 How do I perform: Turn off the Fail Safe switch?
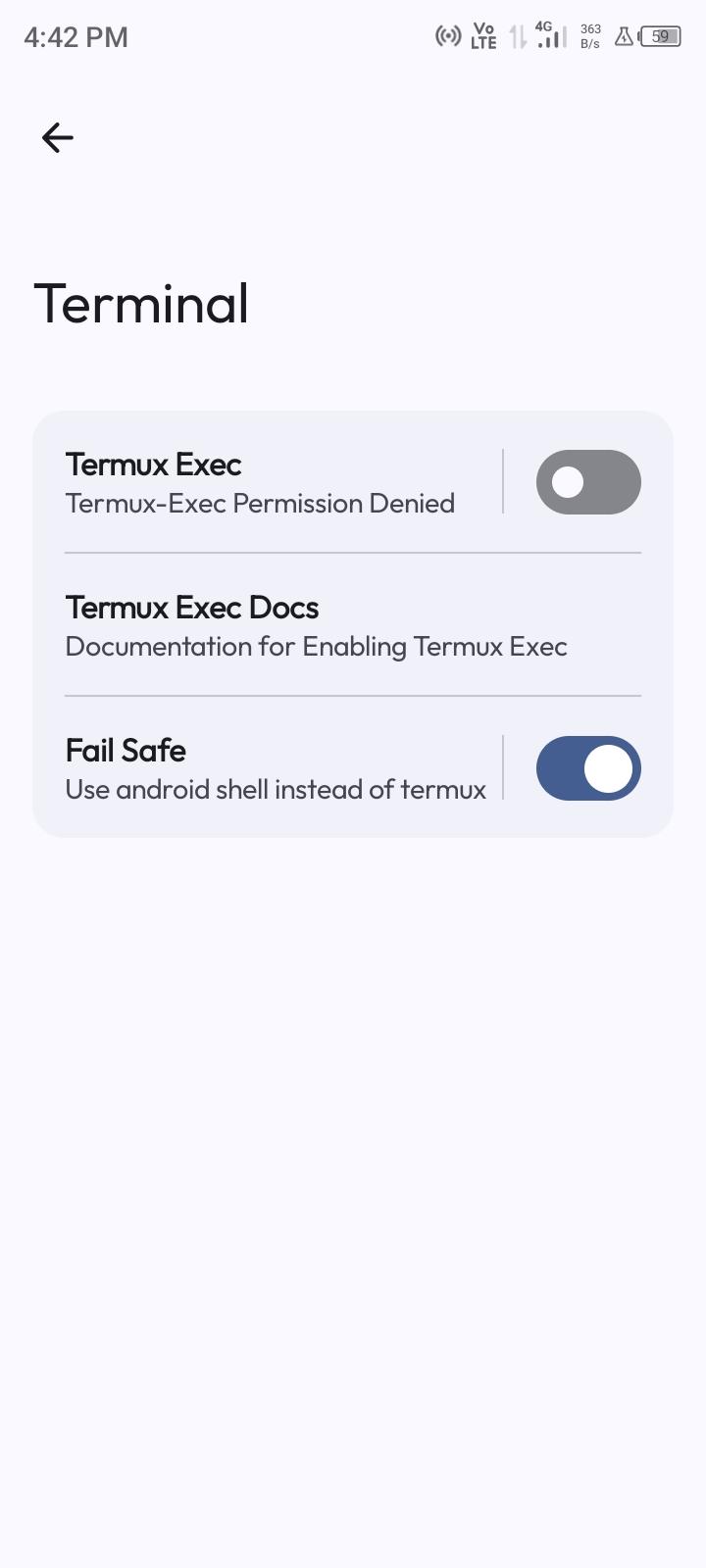pyautogui.click(x=587, y=768)
